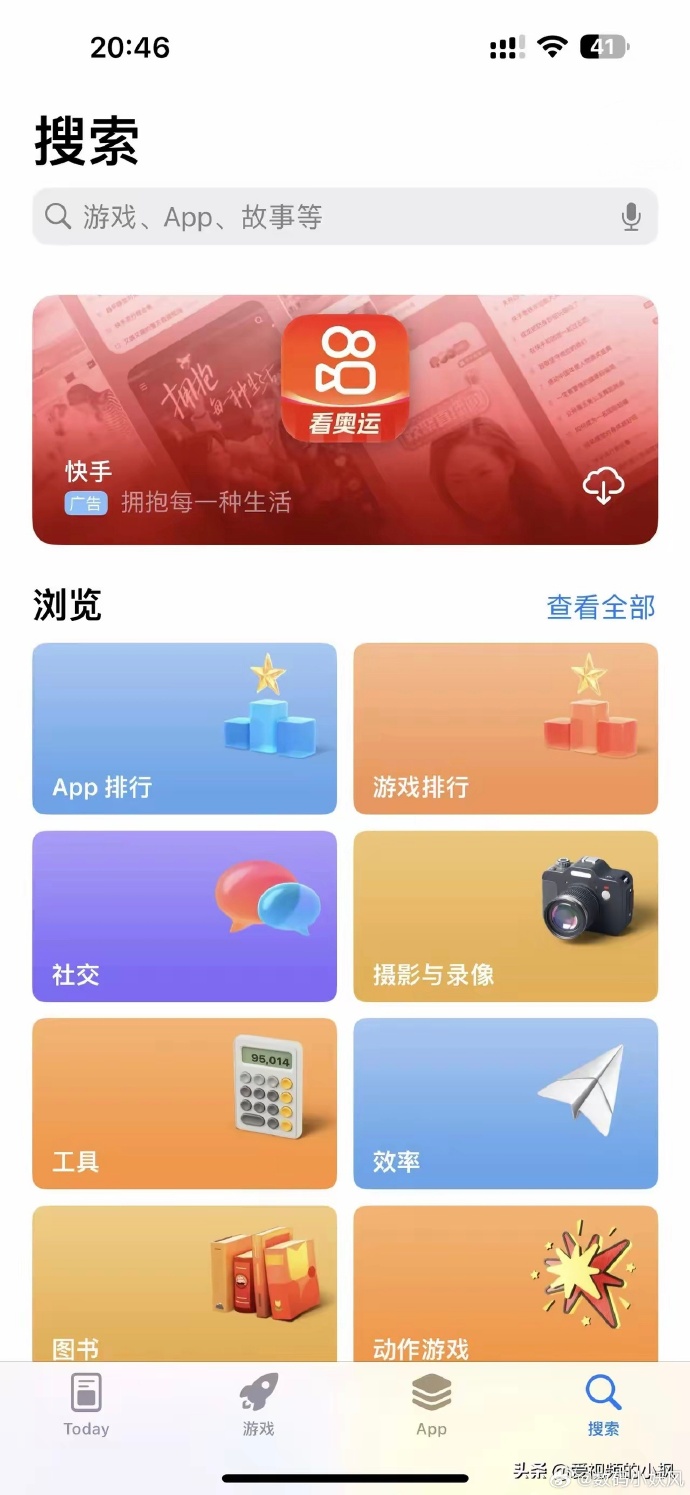Switch to the 游戏 tab
This screenshot has height=1495, width=690.
258,1405
